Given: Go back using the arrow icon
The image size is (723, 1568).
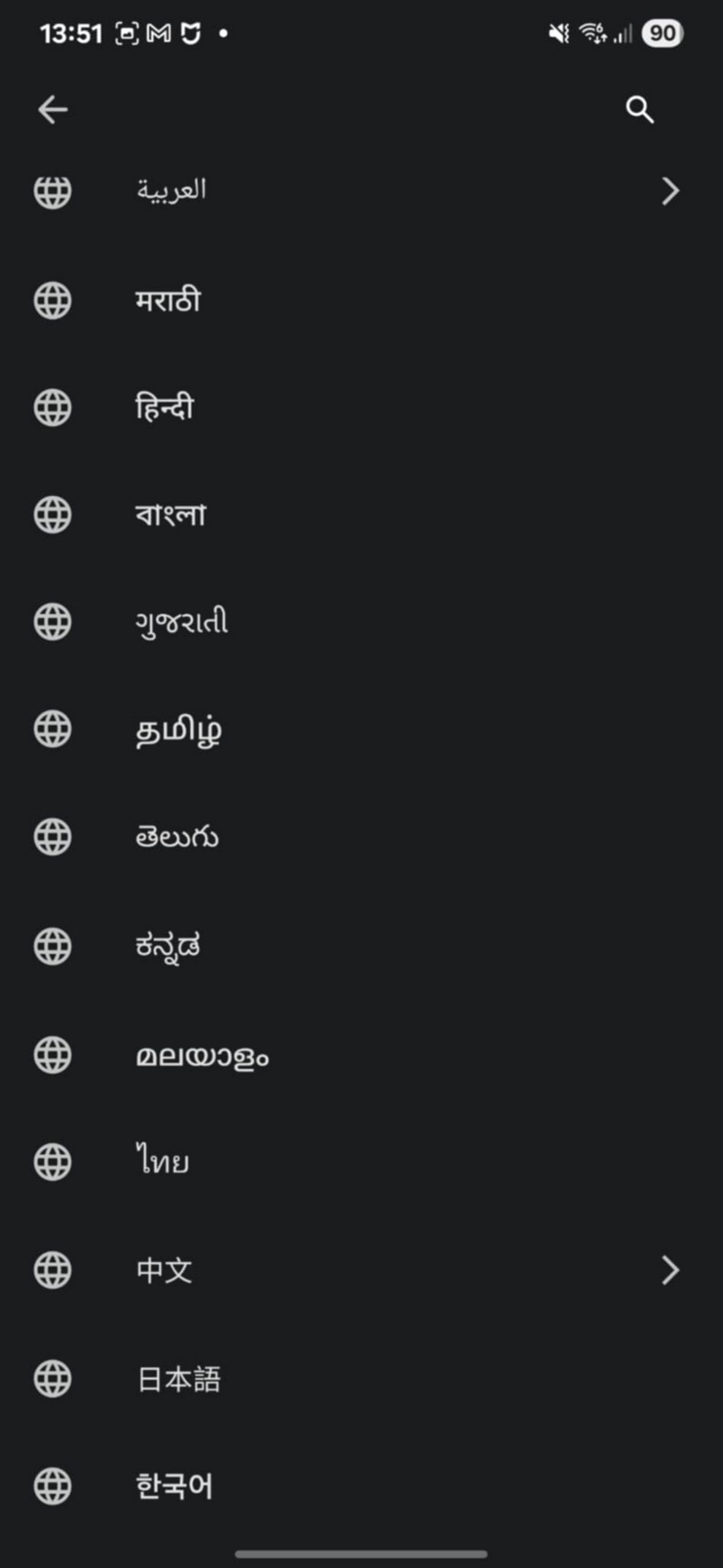Looking at the screenshot, I should pyautogui.click(x=53, y=110).
